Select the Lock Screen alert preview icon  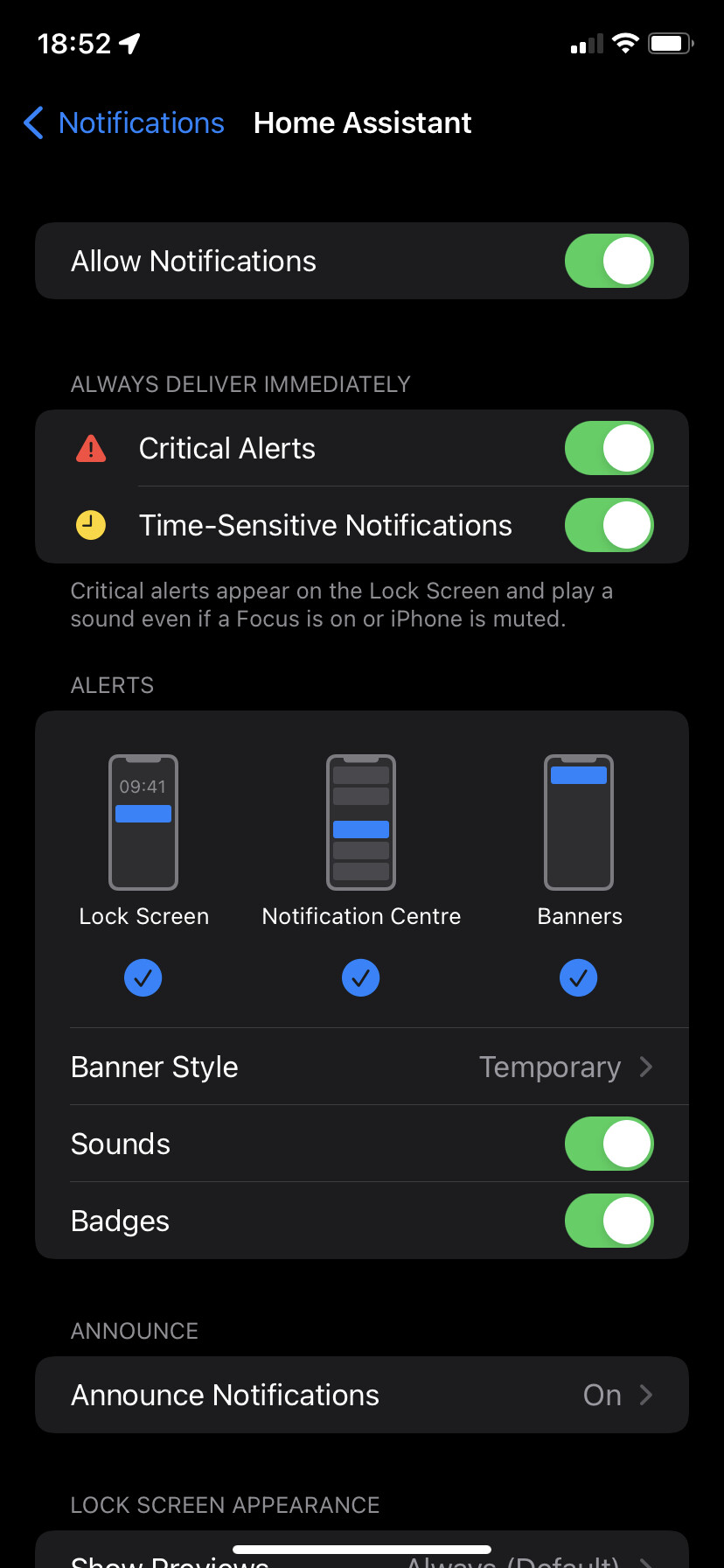pos(143,822)
